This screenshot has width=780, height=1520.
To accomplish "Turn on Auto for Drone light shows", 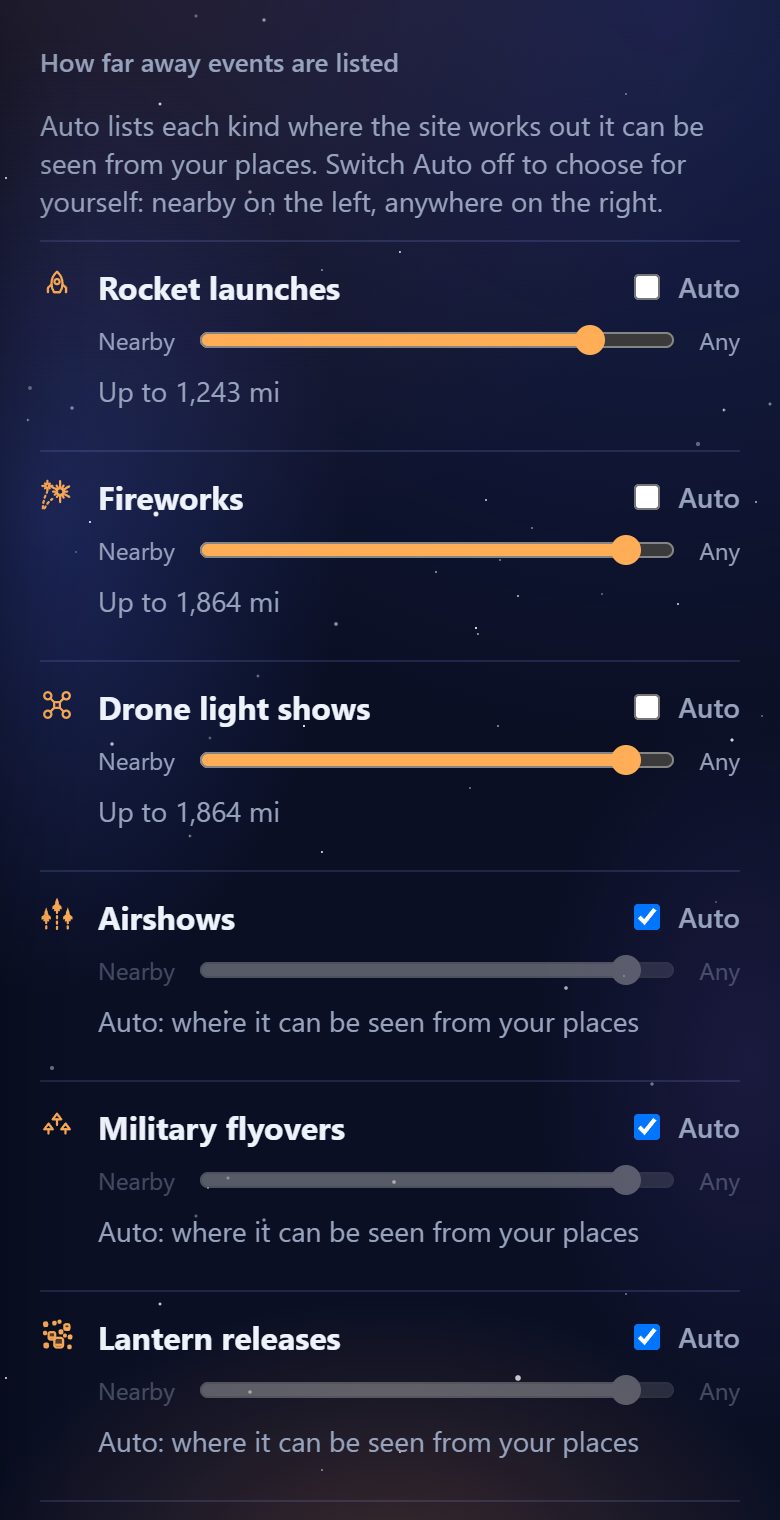I will click(x=647, y=708).
